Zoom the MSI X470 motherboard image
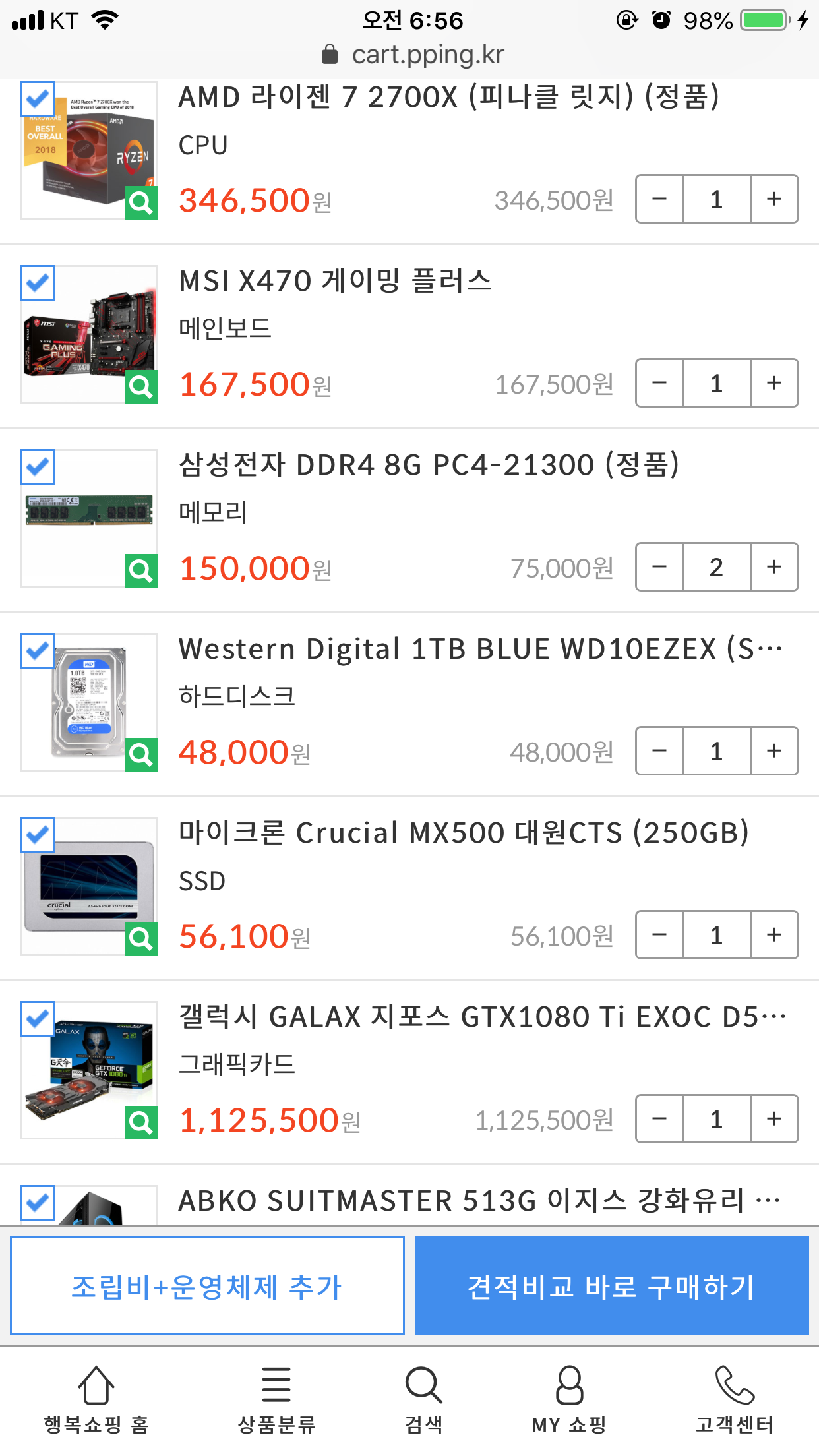 pyautogui.click(x=141, y=386)
